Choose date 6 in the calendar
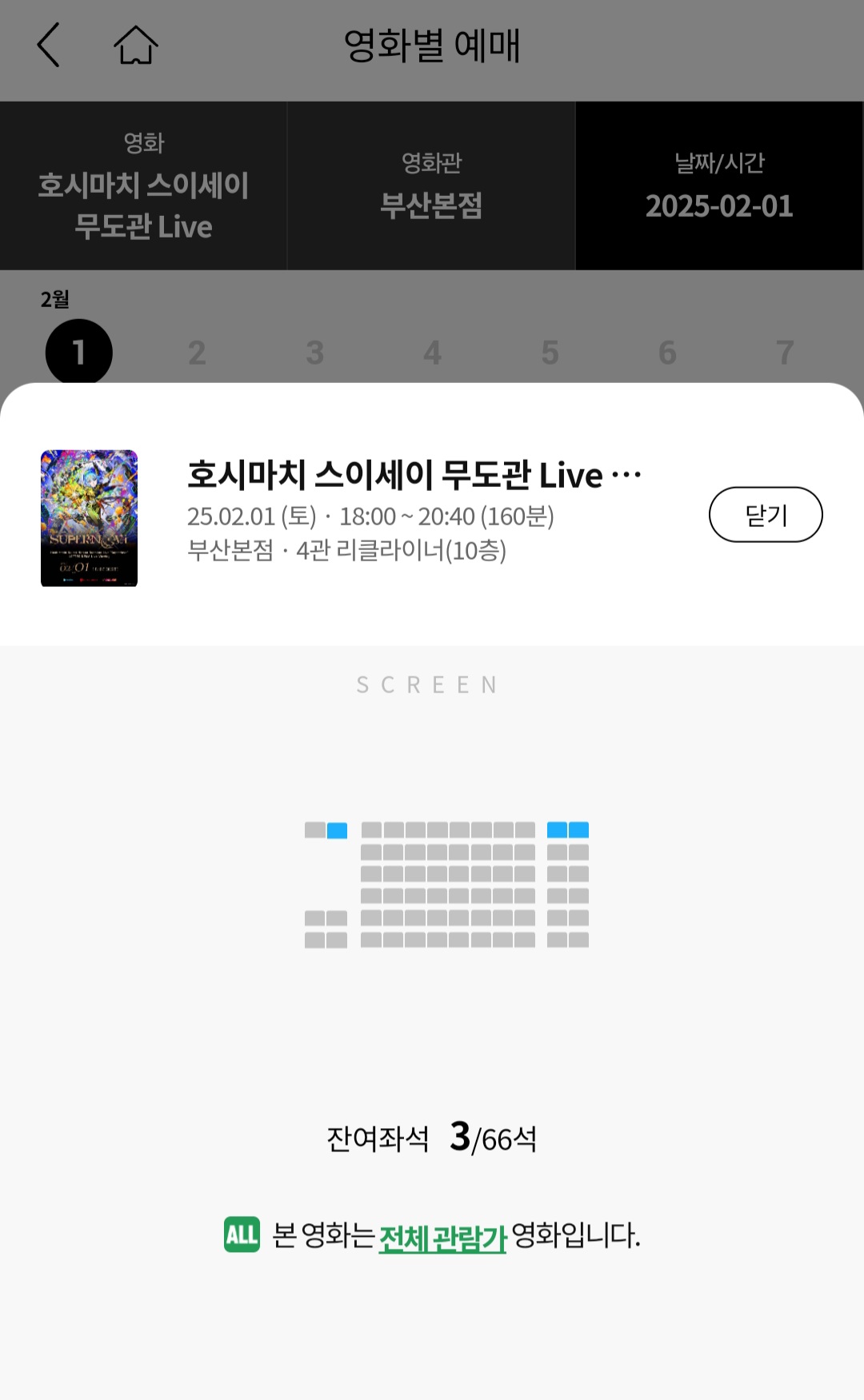 pyautogui.click(x=667, y=353)
